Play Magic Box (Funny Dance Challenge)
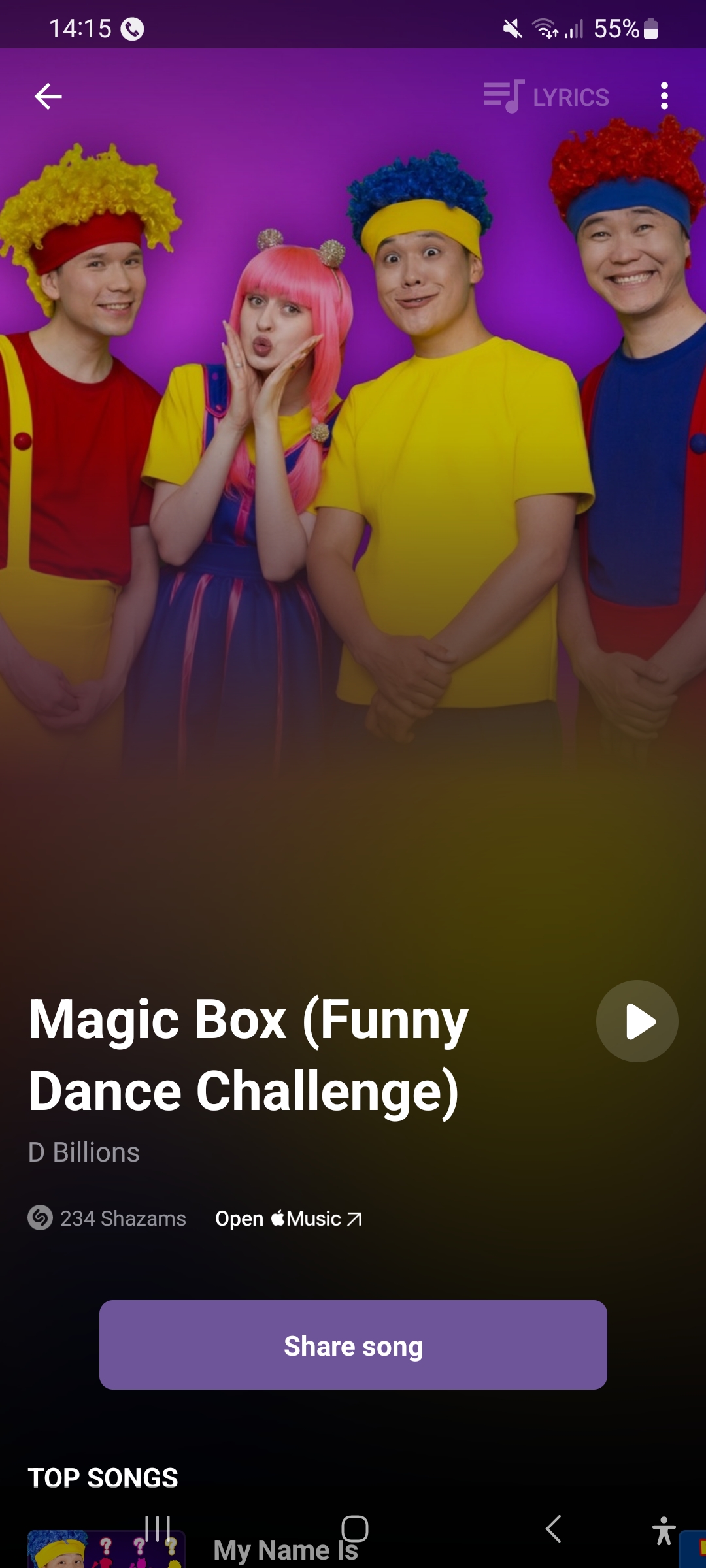 click(x=637, y=1021)
